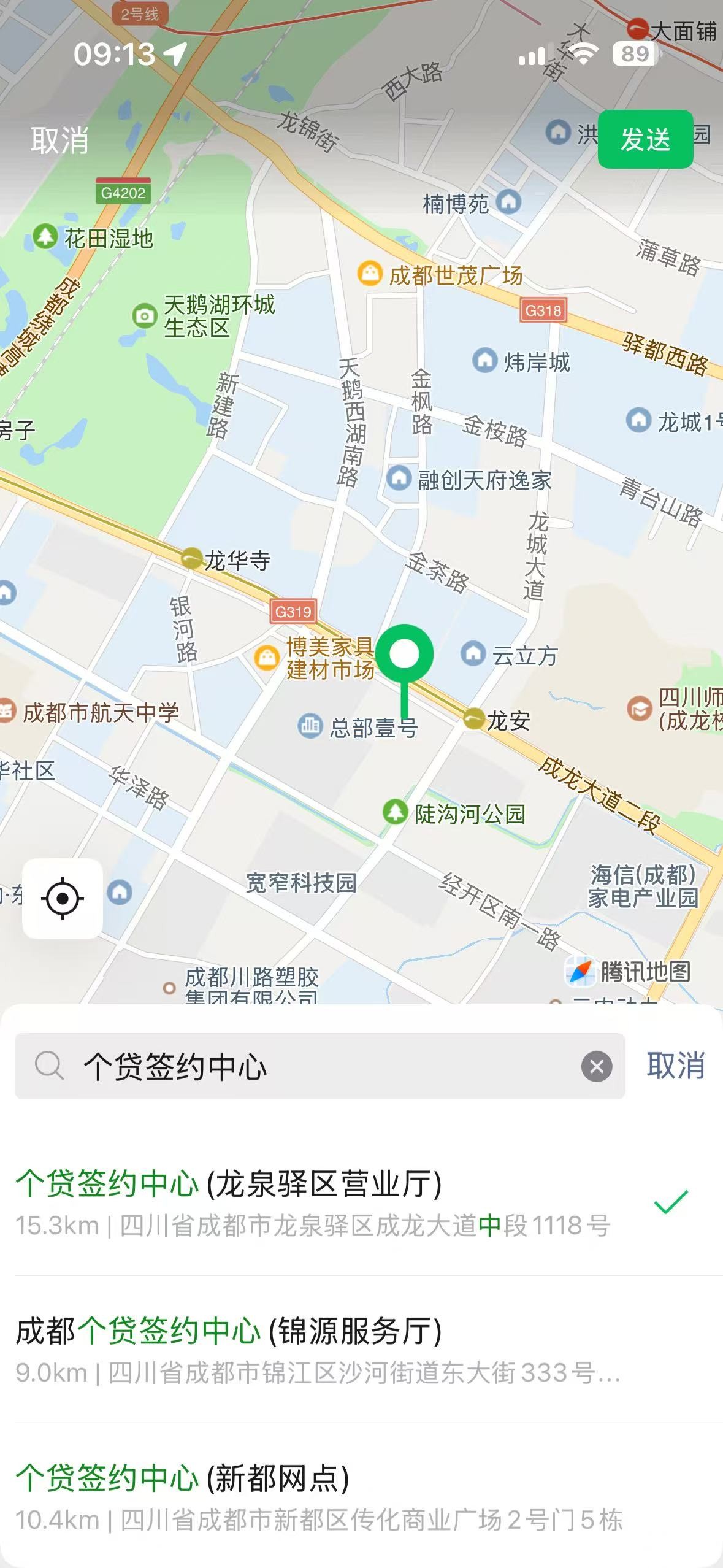The width and height of the screenshot is (723, 1568).
Task: Tap the green 发送 button
Action: point(645,139)
